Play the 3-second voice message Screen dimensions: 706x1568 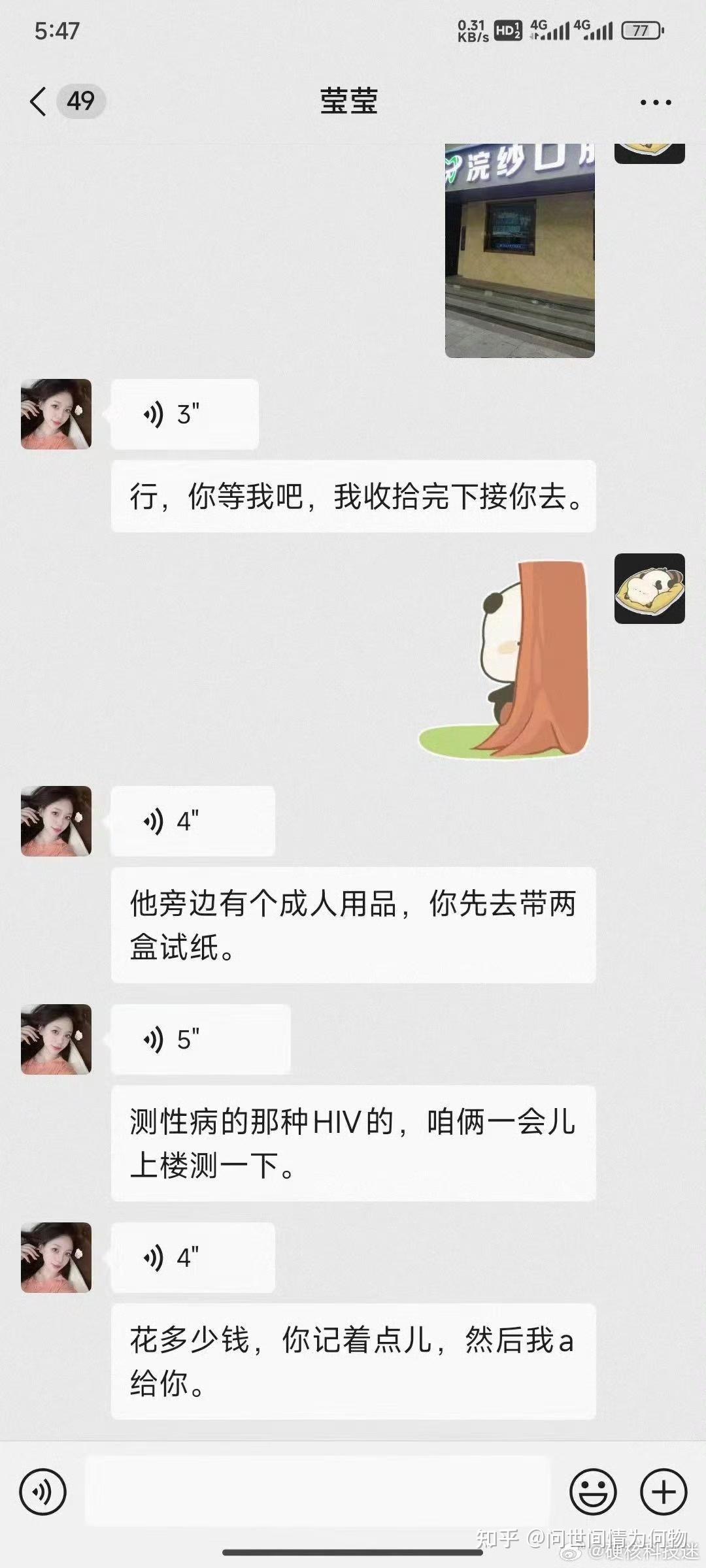(185, 414)
